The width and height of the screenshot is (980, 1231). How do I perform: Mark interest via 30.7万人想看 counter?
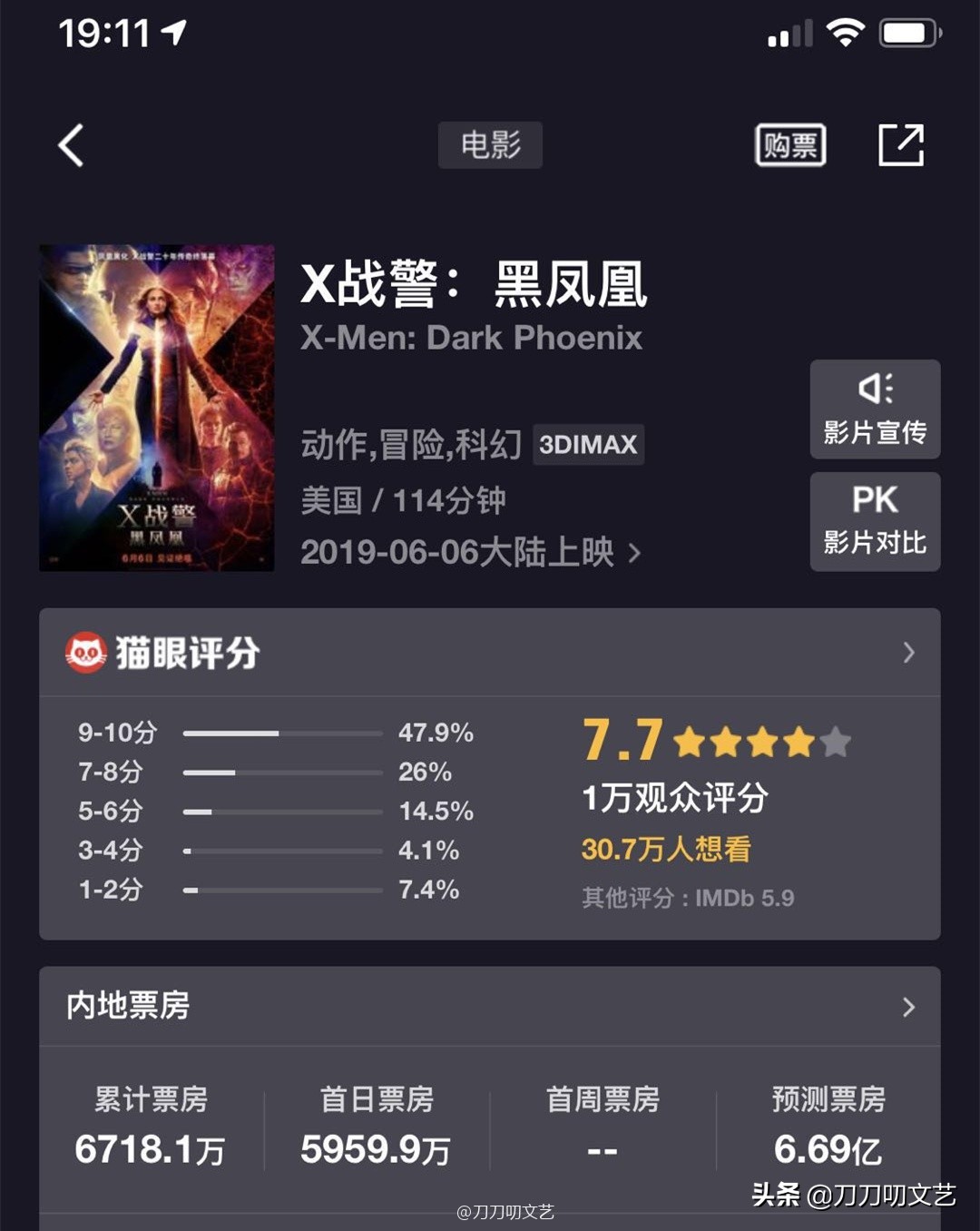click(x=670, y=851)
